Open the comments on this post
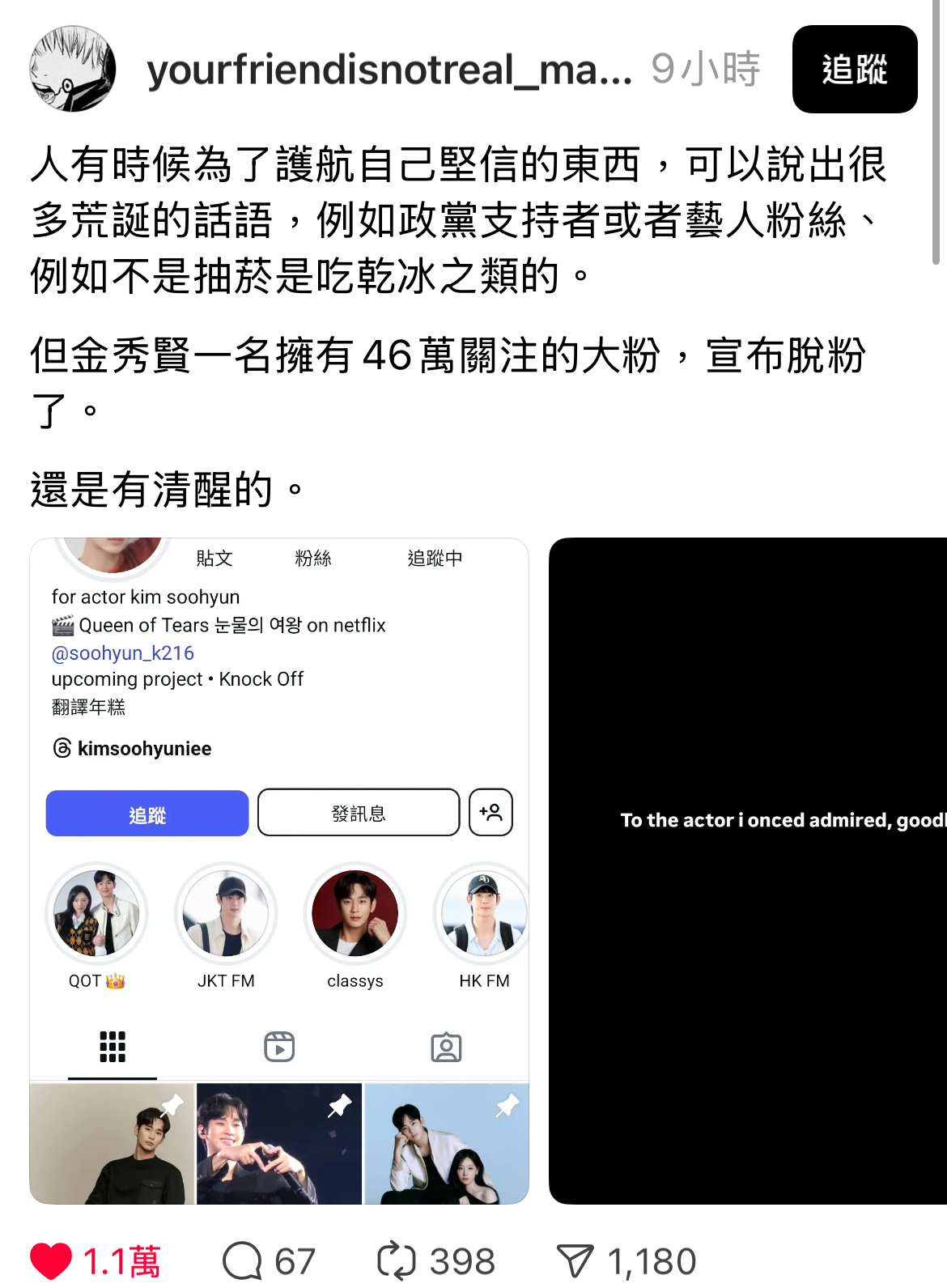Image resolution: width=947 pixels, height=1288 pixels. (x=242, y=1260)
